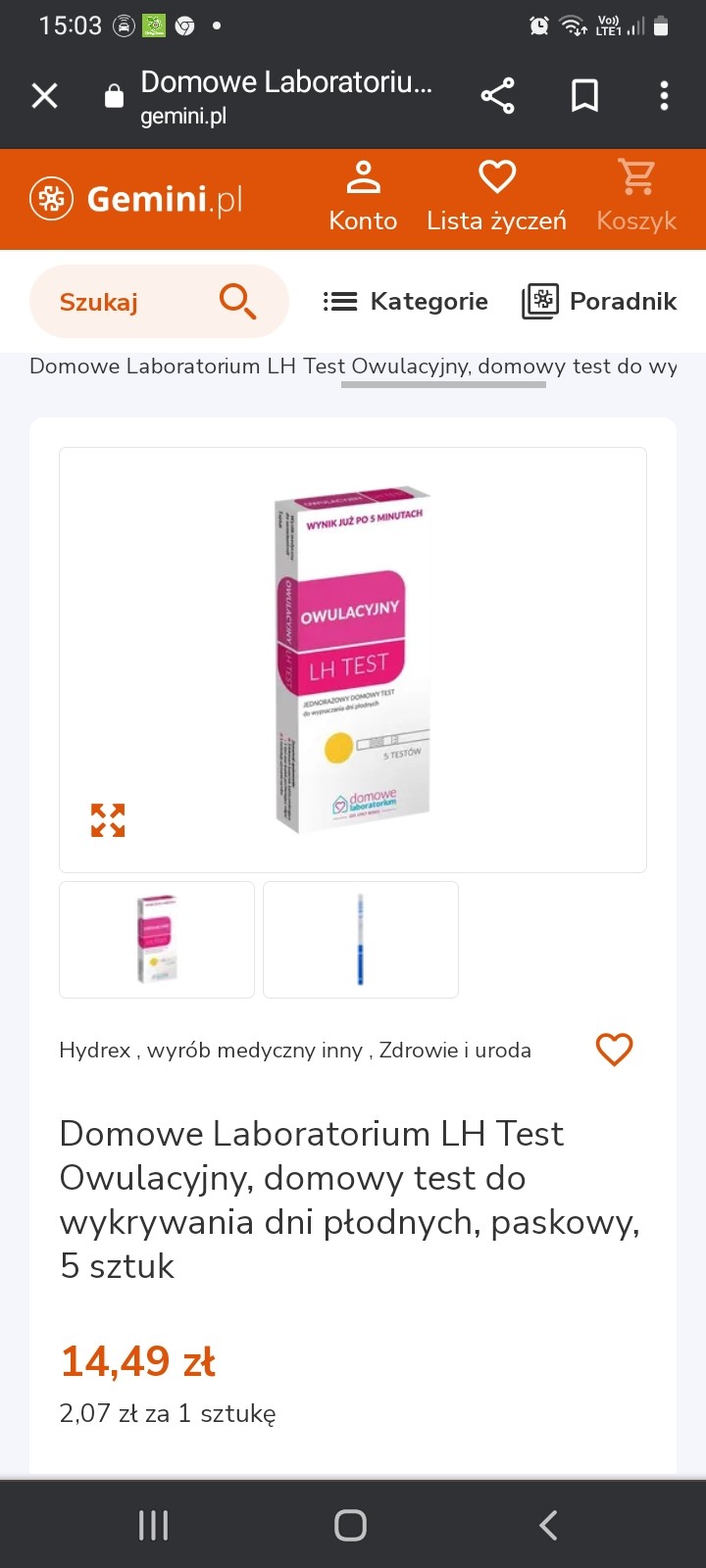Open the Koszyk shopping cart

[x=636, y=198]
